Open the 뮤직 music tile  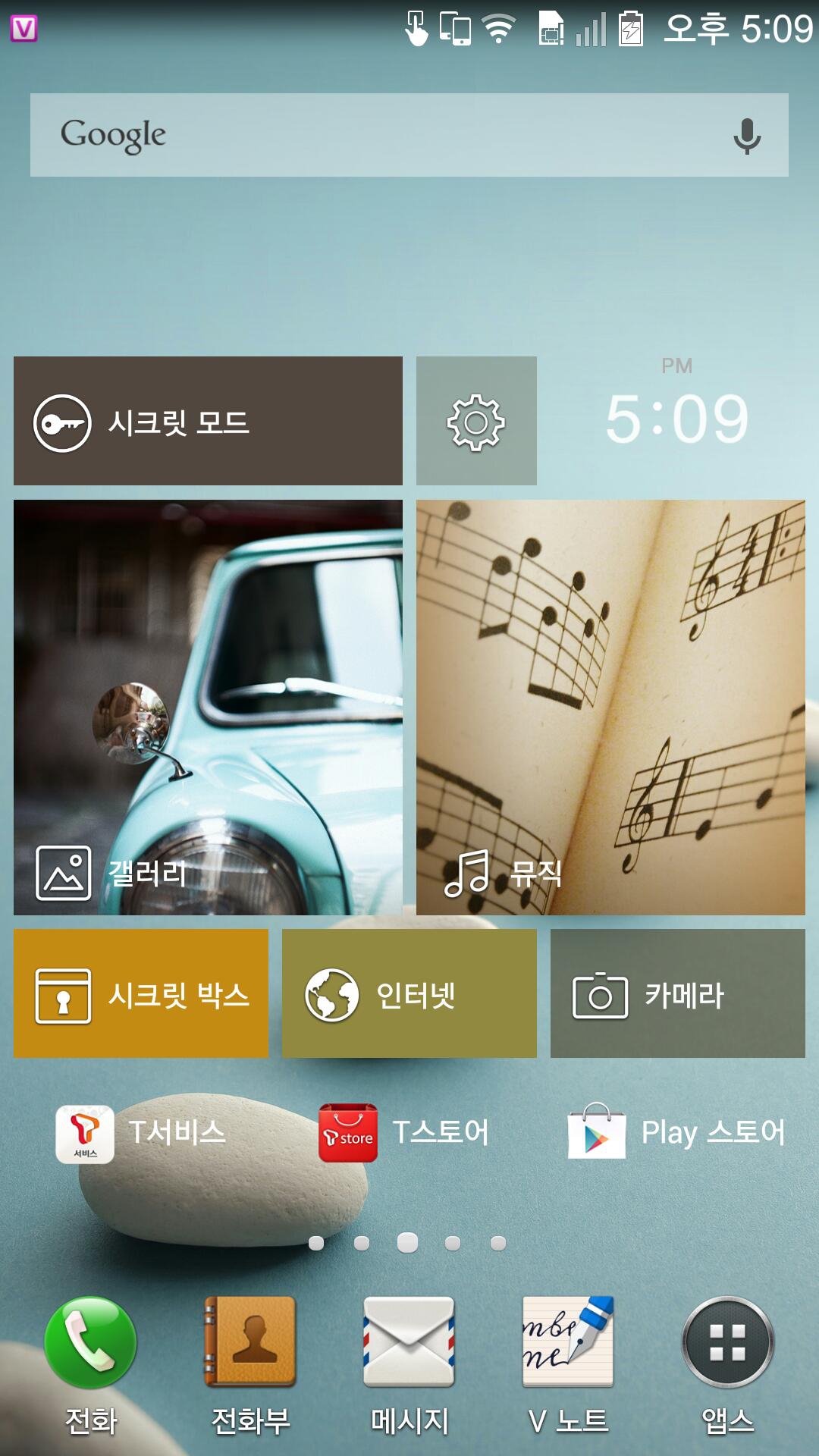click(x=610, y=708)
